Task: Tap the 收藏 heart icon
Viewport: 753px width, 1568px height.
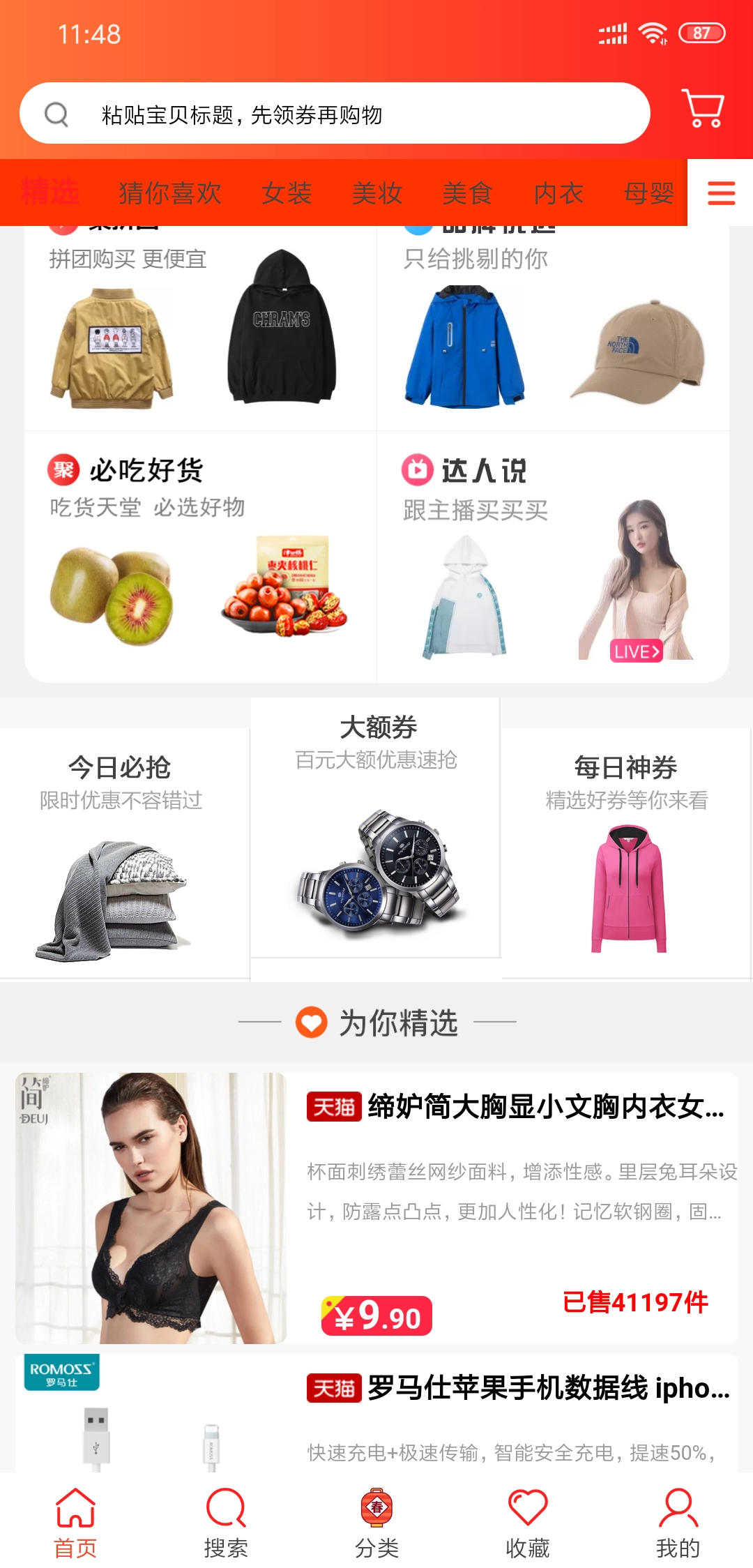Action: [x=527, y=1507]
